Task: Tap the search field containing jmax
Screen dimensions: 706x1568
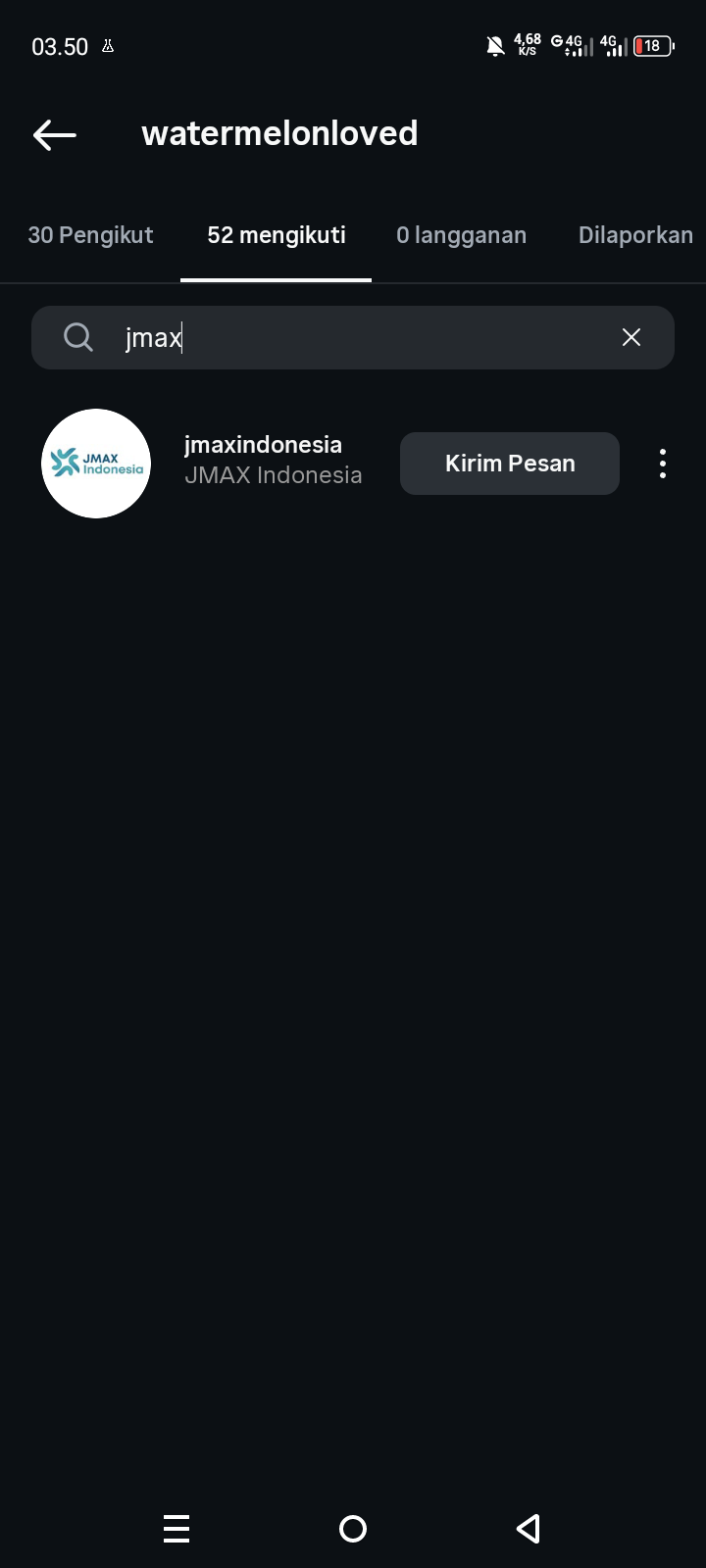Action: [x=353, y=338]
